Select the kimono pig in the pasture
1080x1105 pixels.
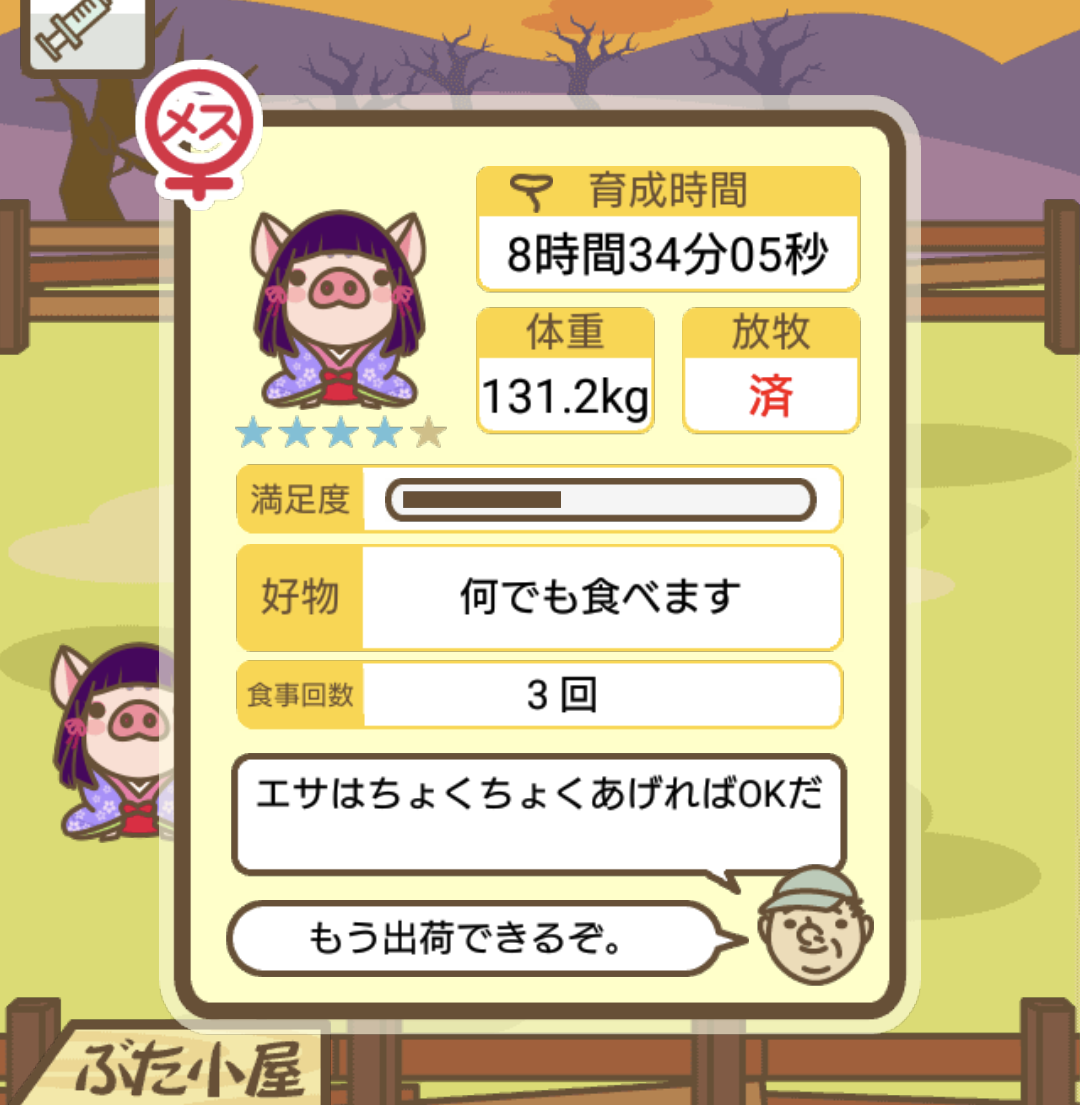(x=110, y=740)
